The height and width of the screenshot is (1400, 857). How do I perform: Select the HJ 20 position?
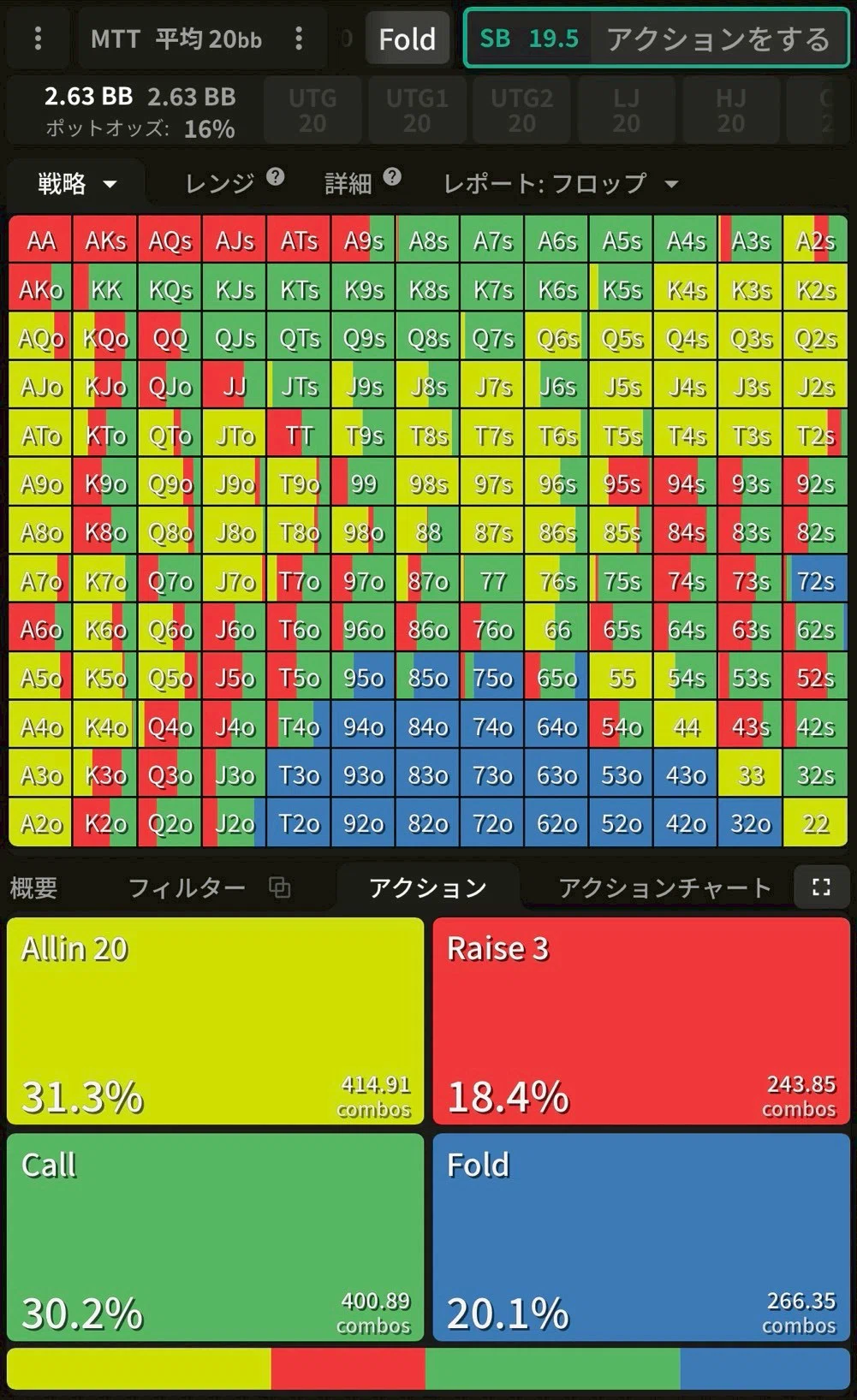(x=730, y=110)
